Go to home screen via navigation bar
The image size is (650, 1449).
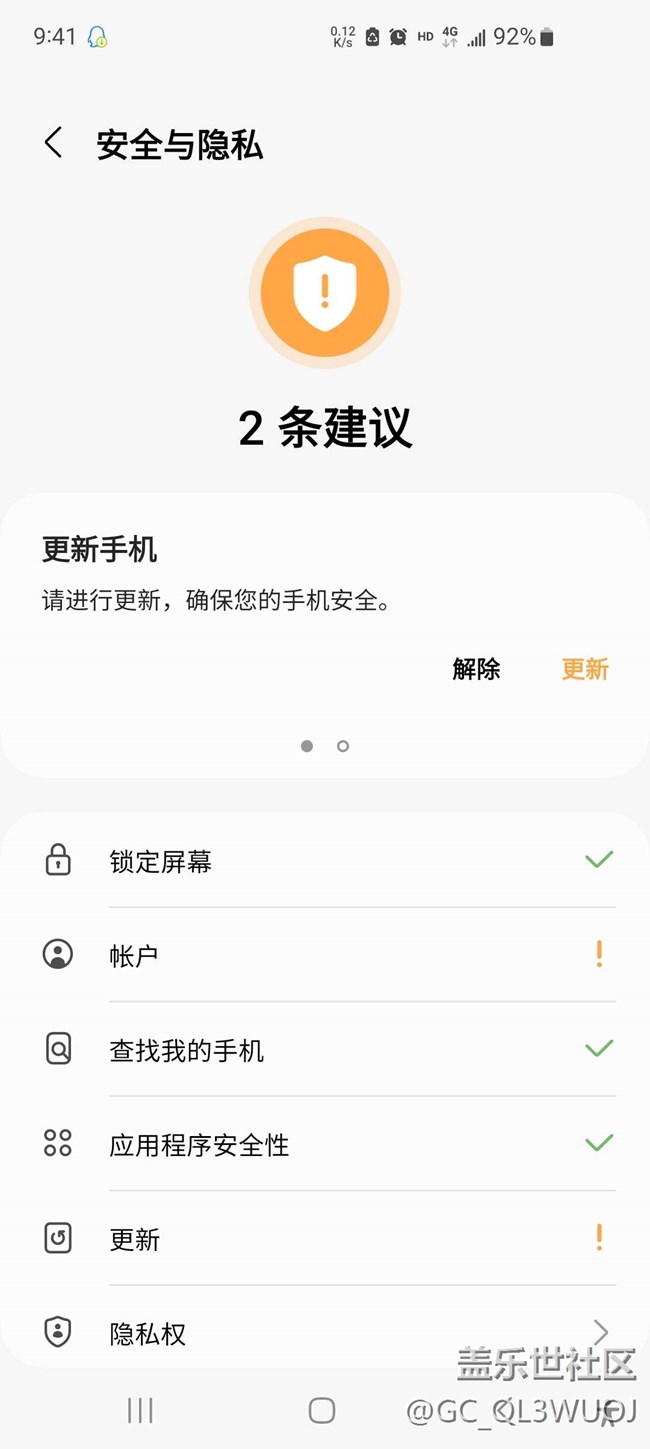(x=322, y=1410)
